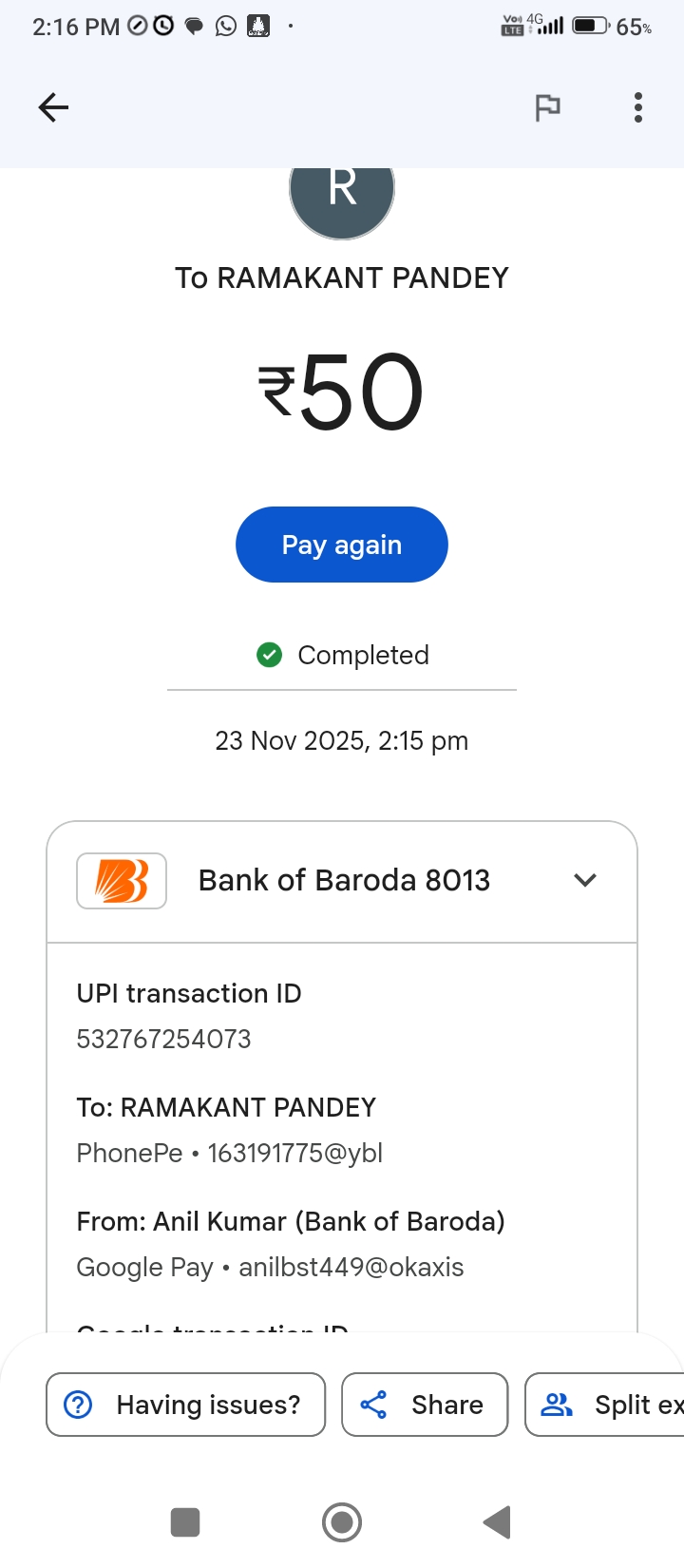Open Having issues? help

click(x=186, y=1405)
